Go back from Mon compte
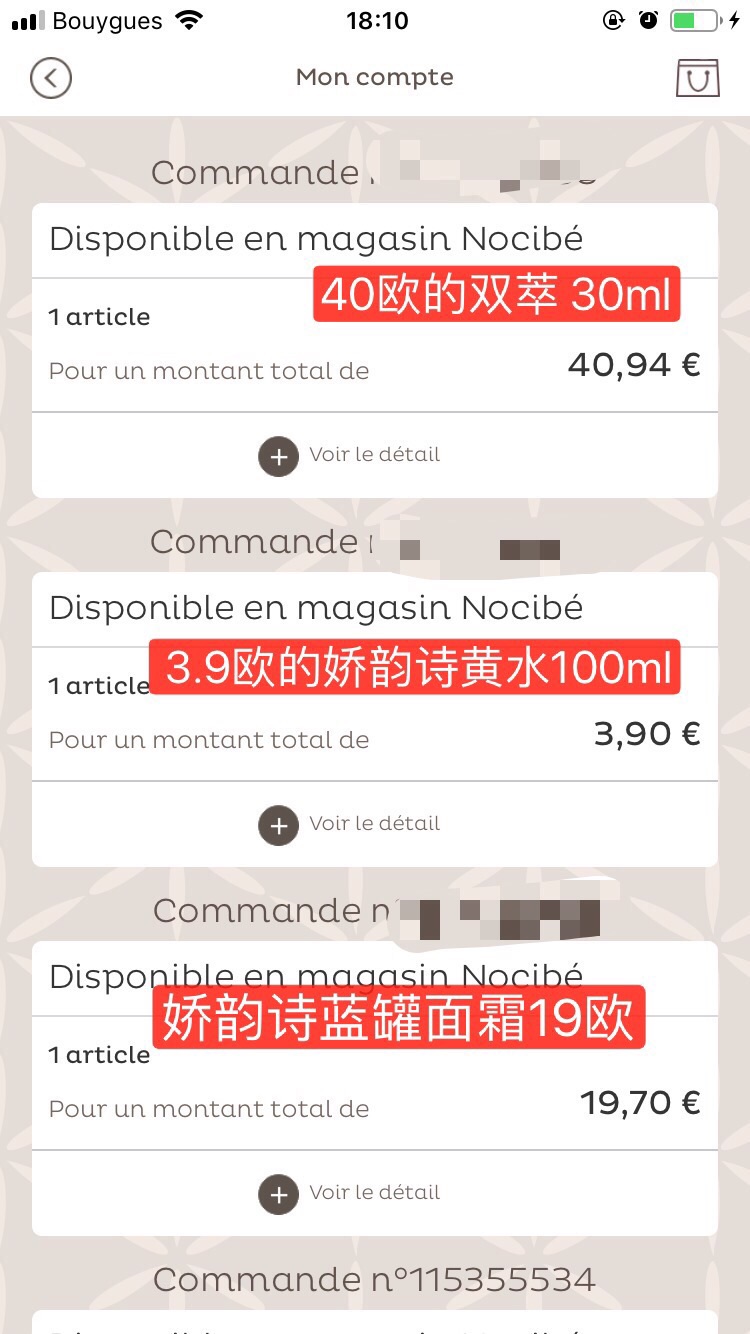Screen dimensions: 750x1334 click(51, 78)
